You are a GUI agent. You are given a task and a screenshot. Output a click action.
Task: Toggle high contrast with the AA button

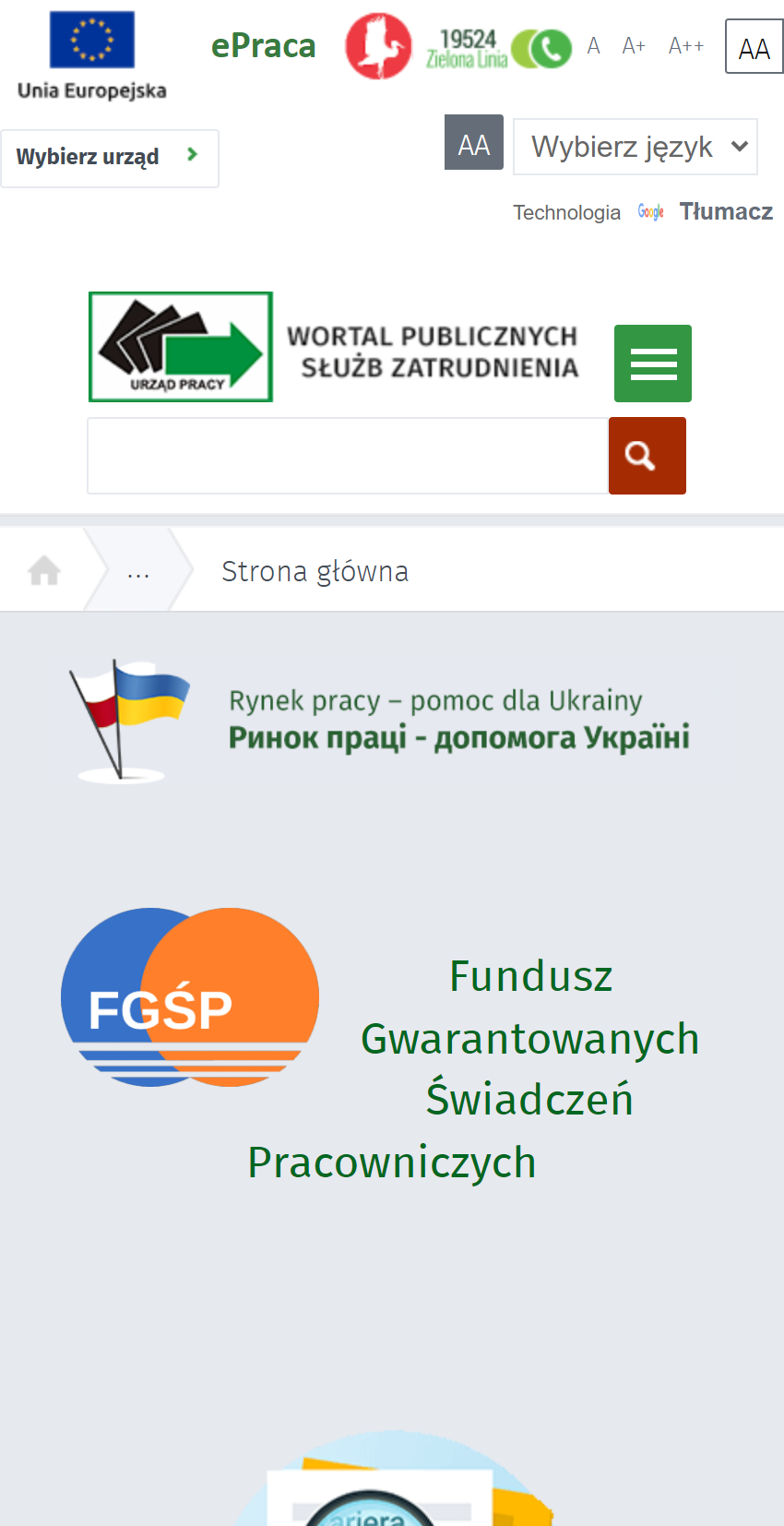coord(754,45)
